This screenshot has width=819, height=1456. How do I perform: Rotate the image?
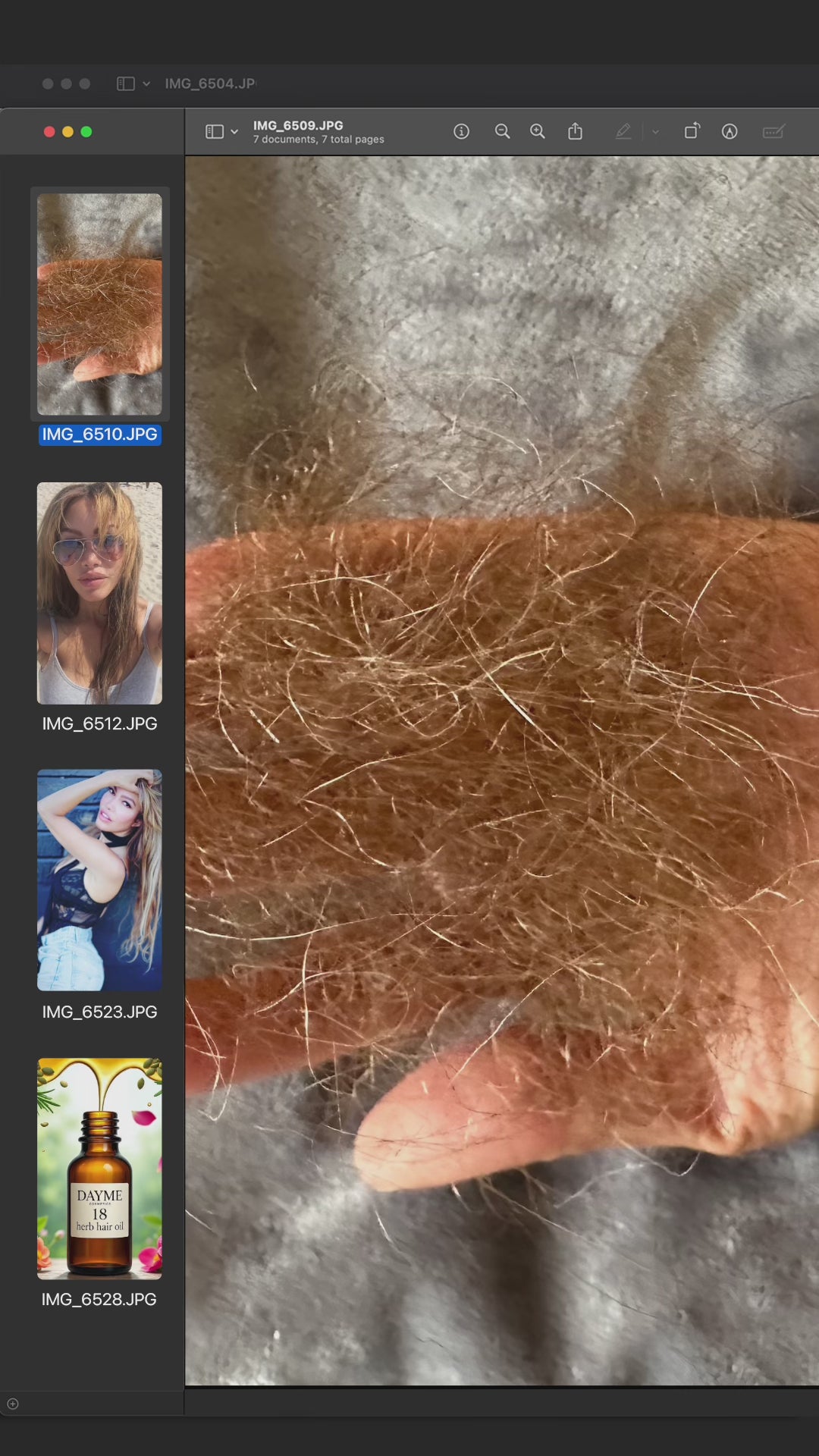click(692, 132)
